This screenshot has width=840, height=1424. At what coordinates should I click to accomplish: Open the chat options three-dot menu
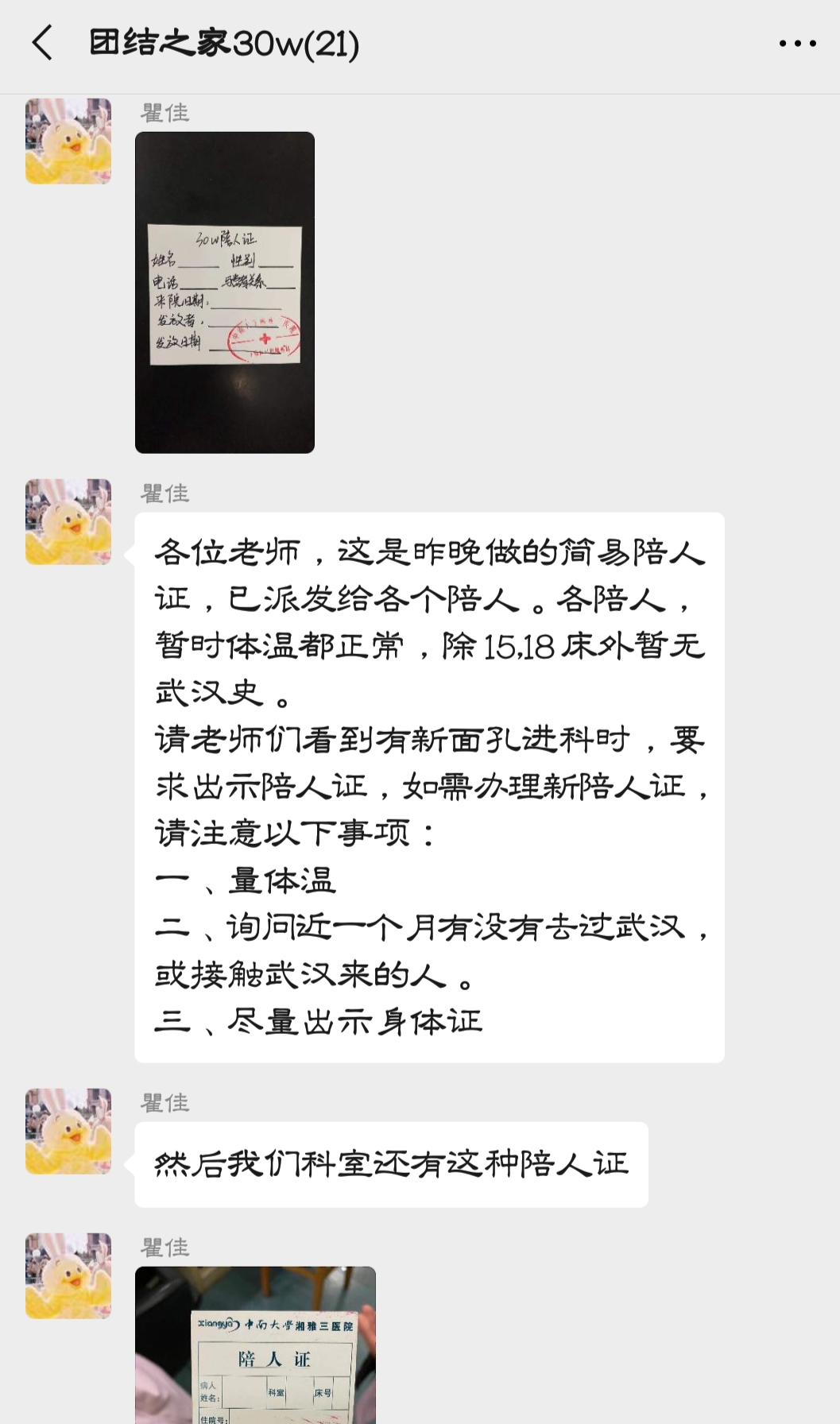pyautogui.click(x=797, y=44)
